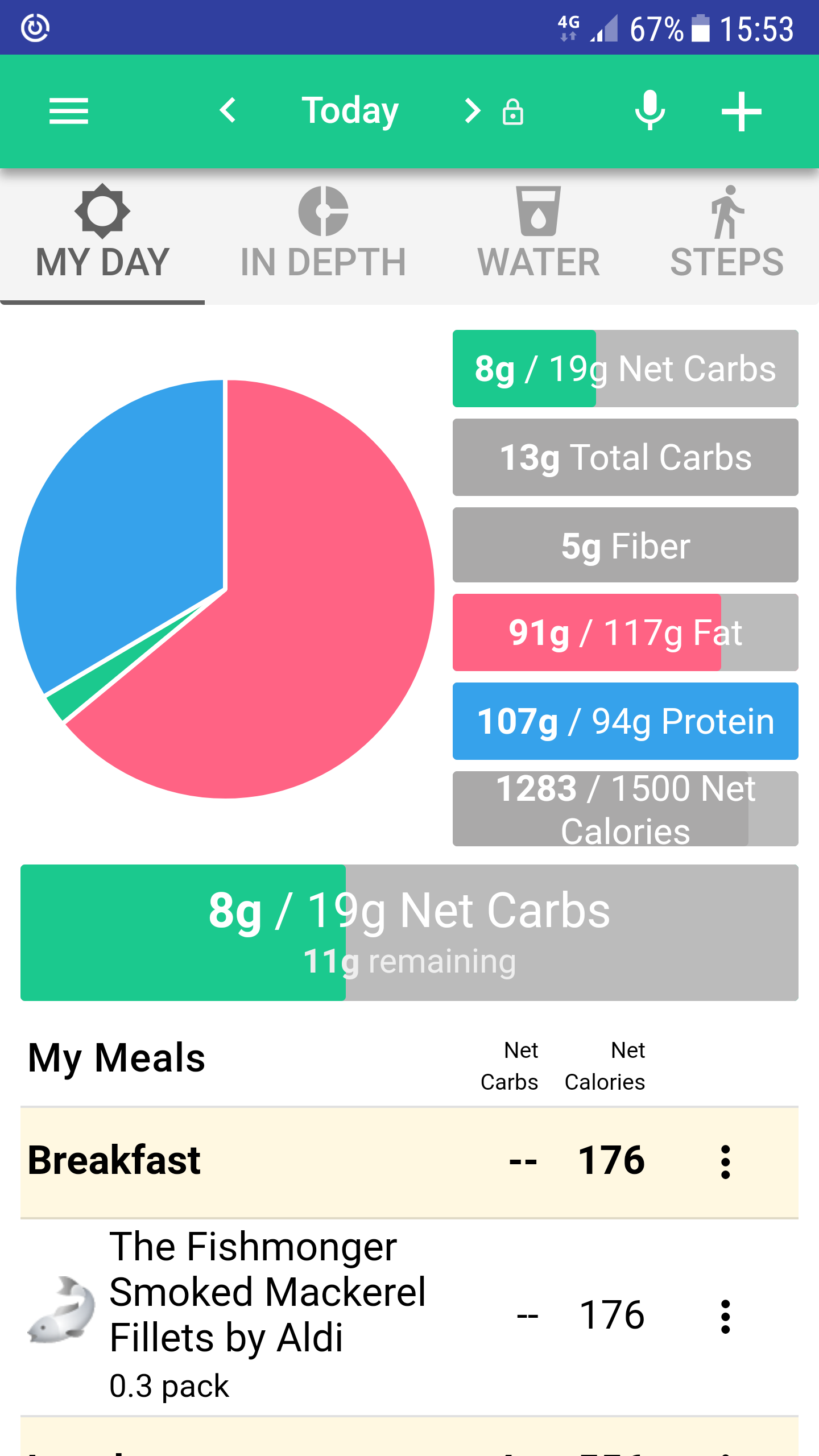Open the hamburger navigation menu
This screenshot has height=1456, width=819.
69,111
